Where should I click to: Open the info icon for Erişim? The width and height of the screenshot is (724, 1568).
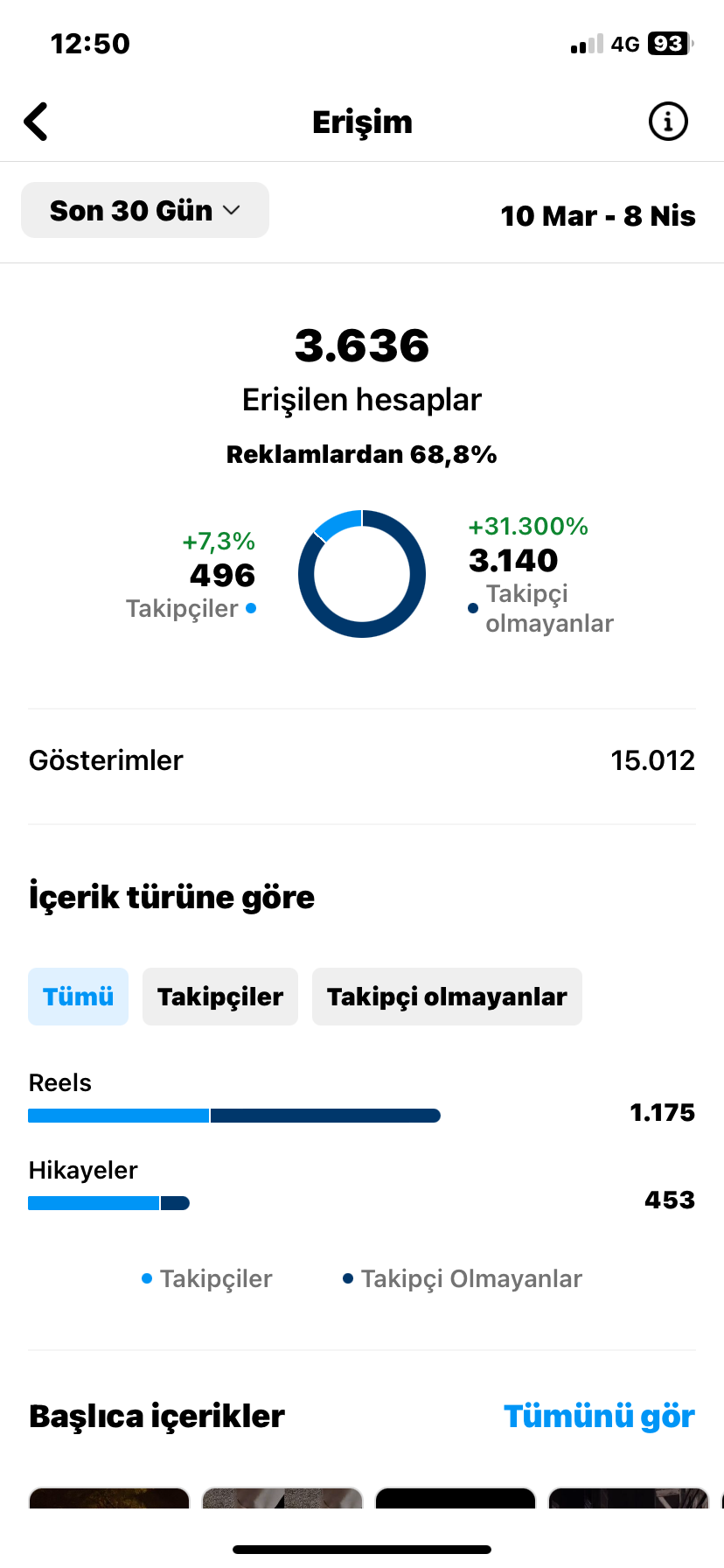(668, 122)
